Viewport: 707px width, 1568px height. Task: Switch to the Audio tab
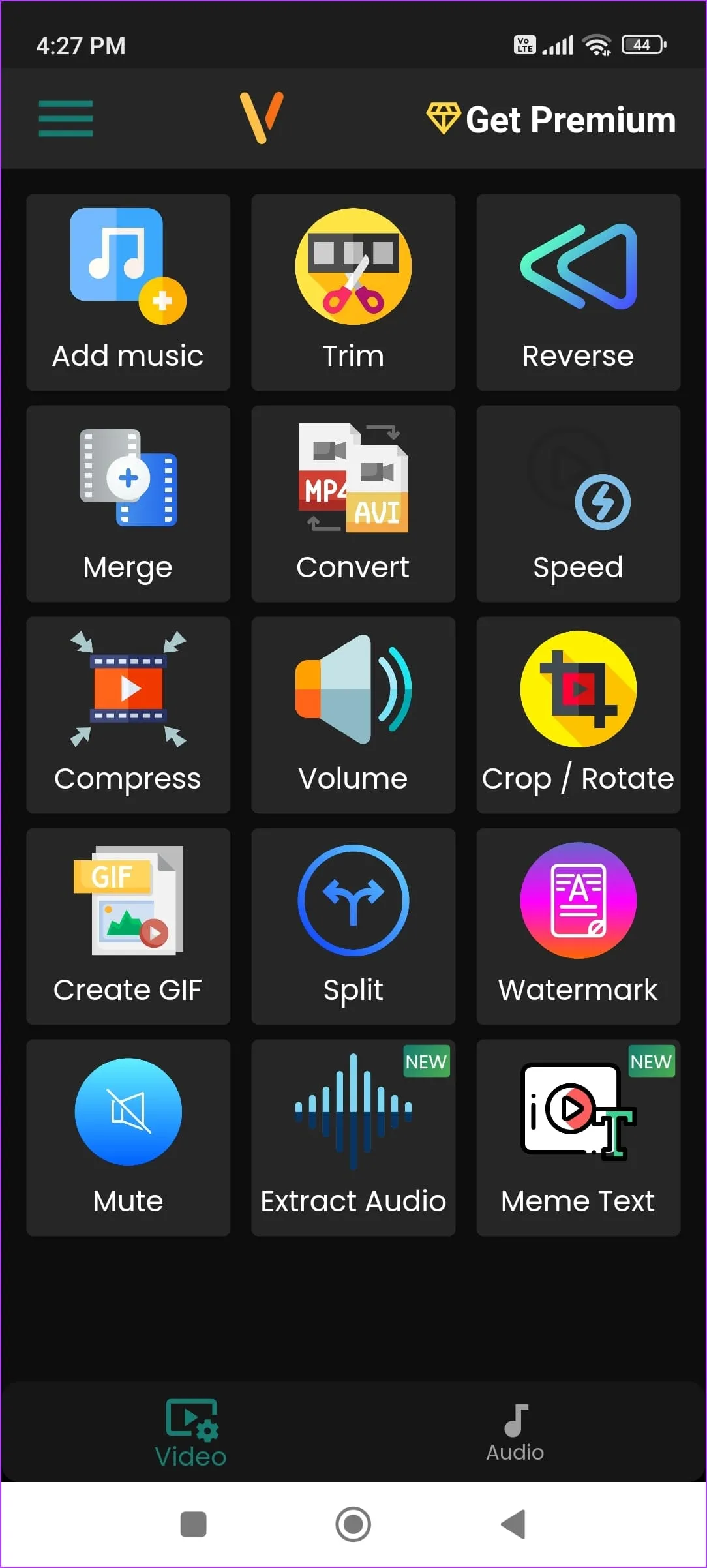pyautogui.click(x=515, y=1432)
